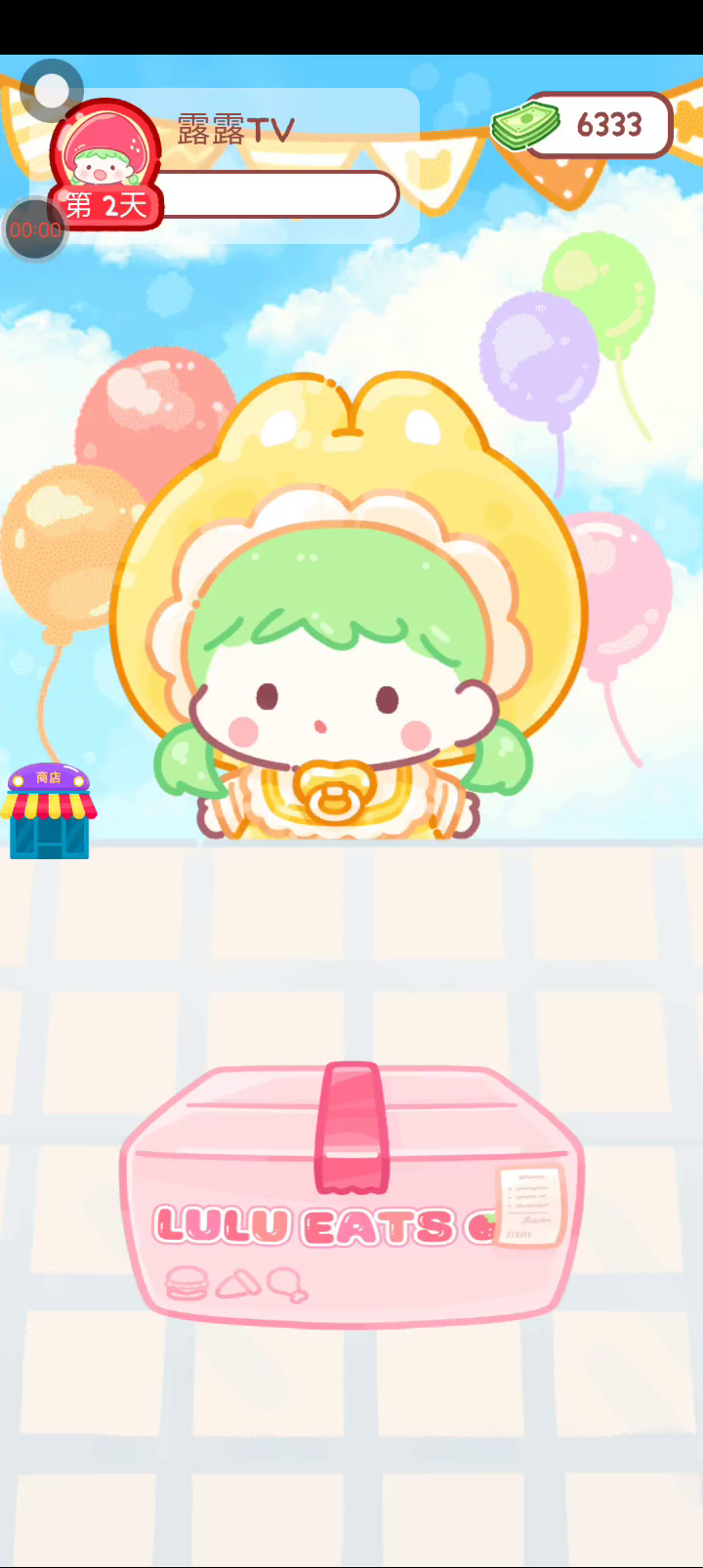View the receipt note on the lunch box
Viewport: 703px width, 1568px height.
(530, 1207)
